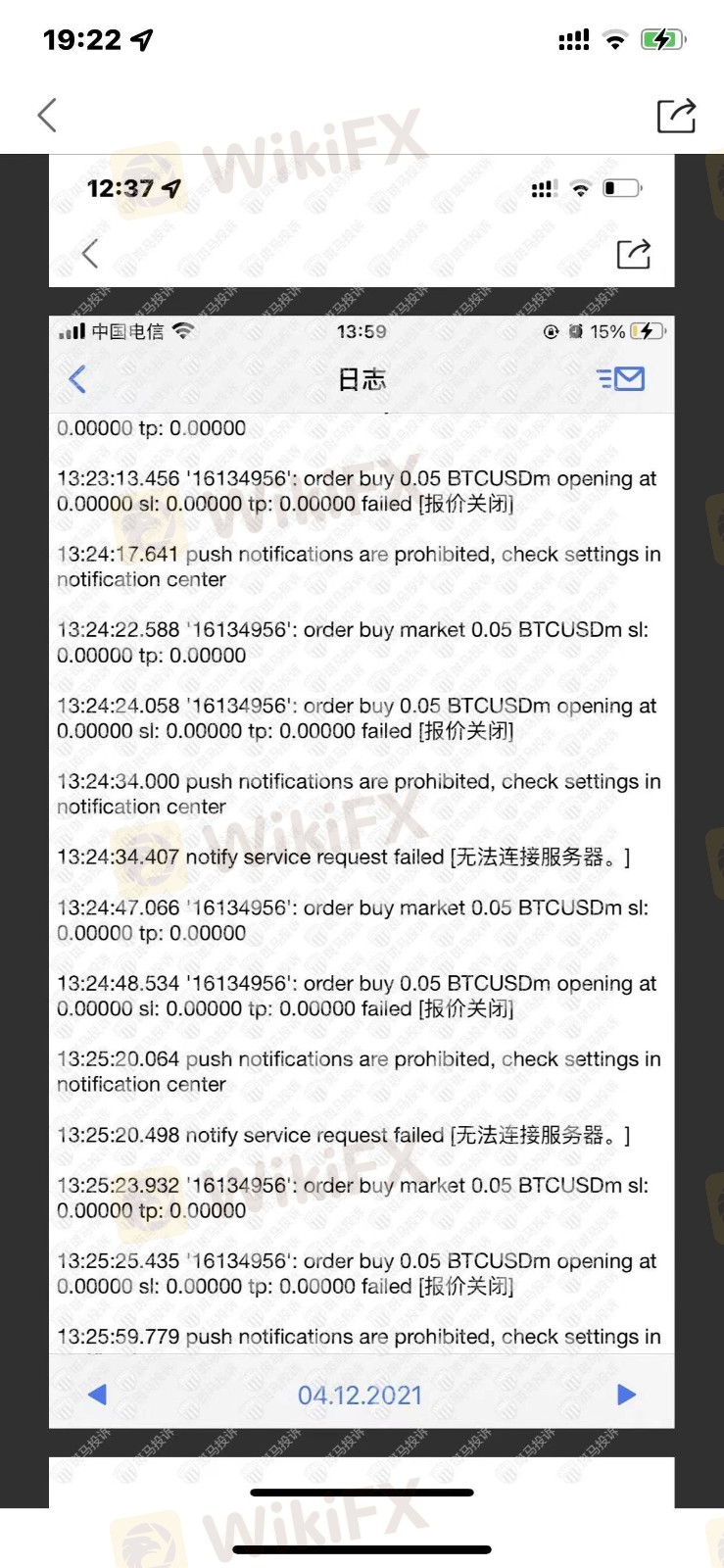Go back using the top-left arrow
The image size is (724, 1568).
pos(47,115)
